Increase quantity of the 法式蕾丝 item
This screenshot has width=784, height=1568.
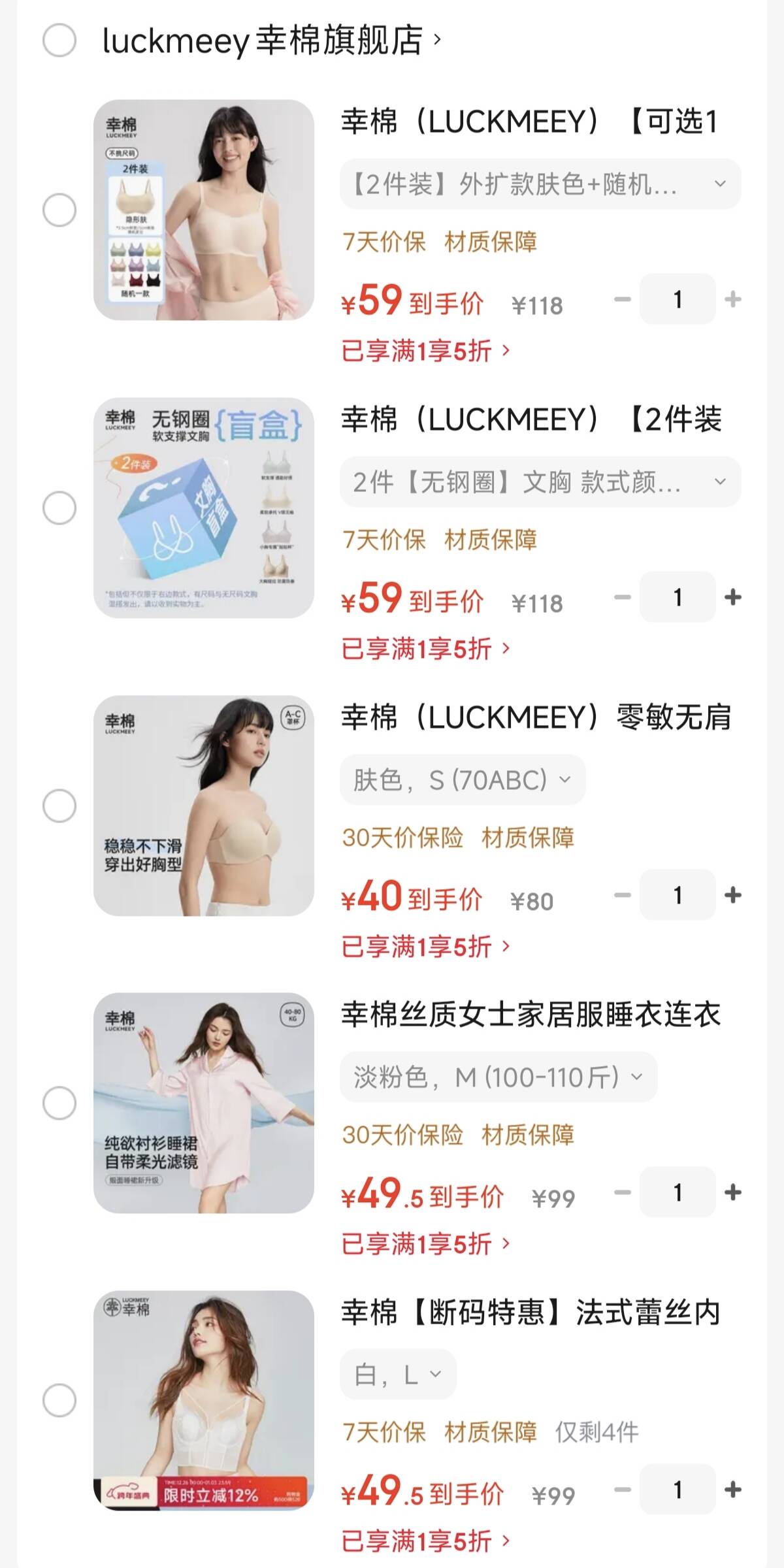click(733, 1490)
